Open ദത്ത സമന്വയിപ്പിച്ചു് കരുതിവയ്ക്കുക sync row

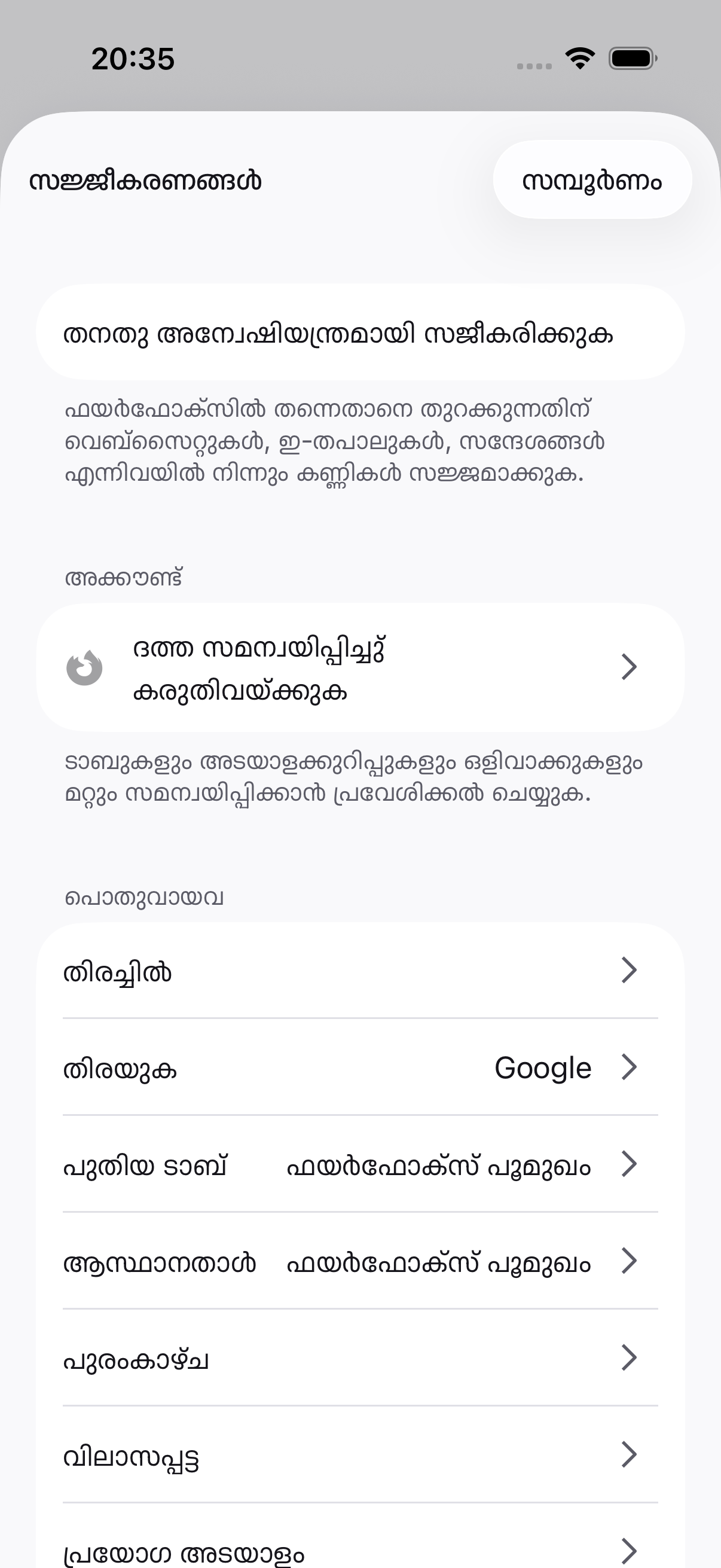(360, 667)
